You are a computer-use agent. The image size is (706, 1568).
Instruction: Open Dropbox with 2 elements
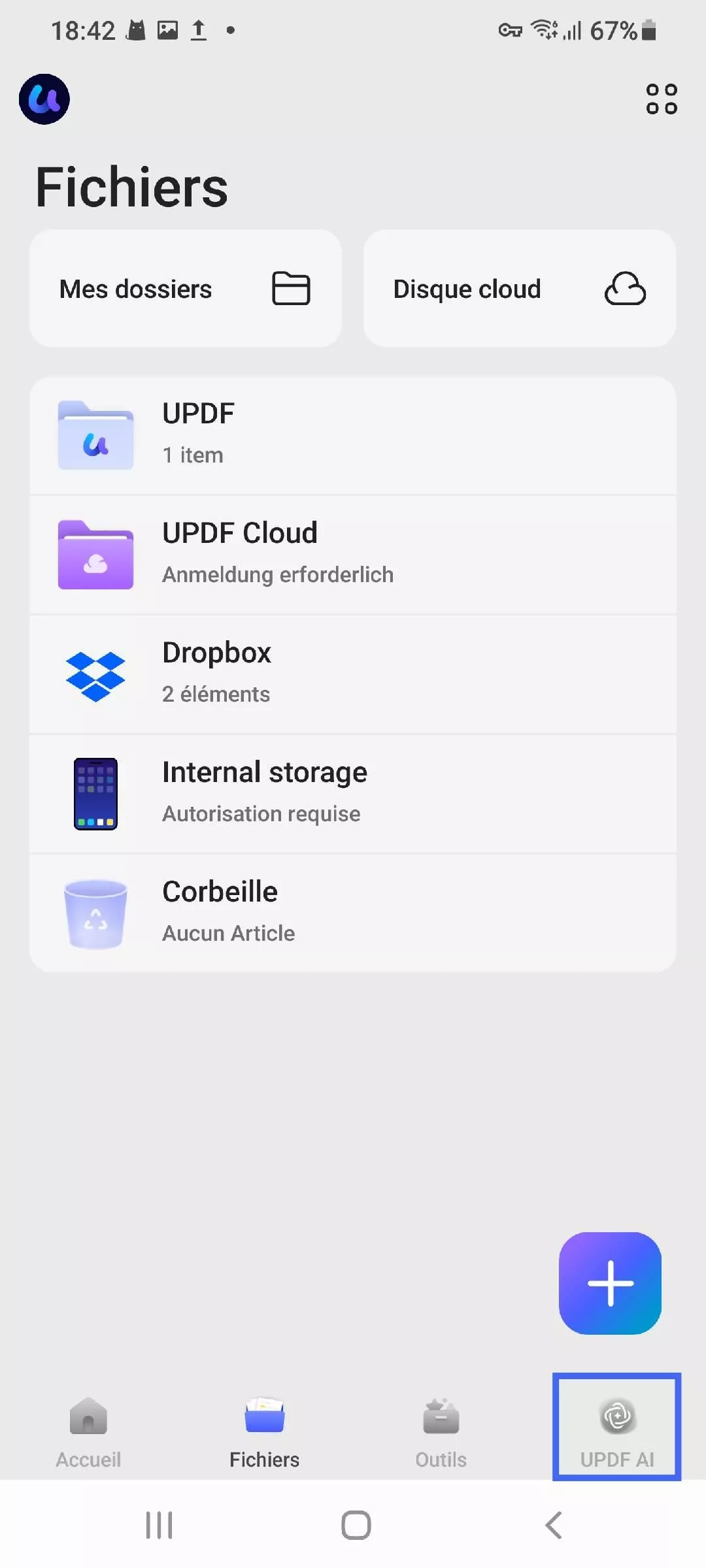tap(353, 674)
